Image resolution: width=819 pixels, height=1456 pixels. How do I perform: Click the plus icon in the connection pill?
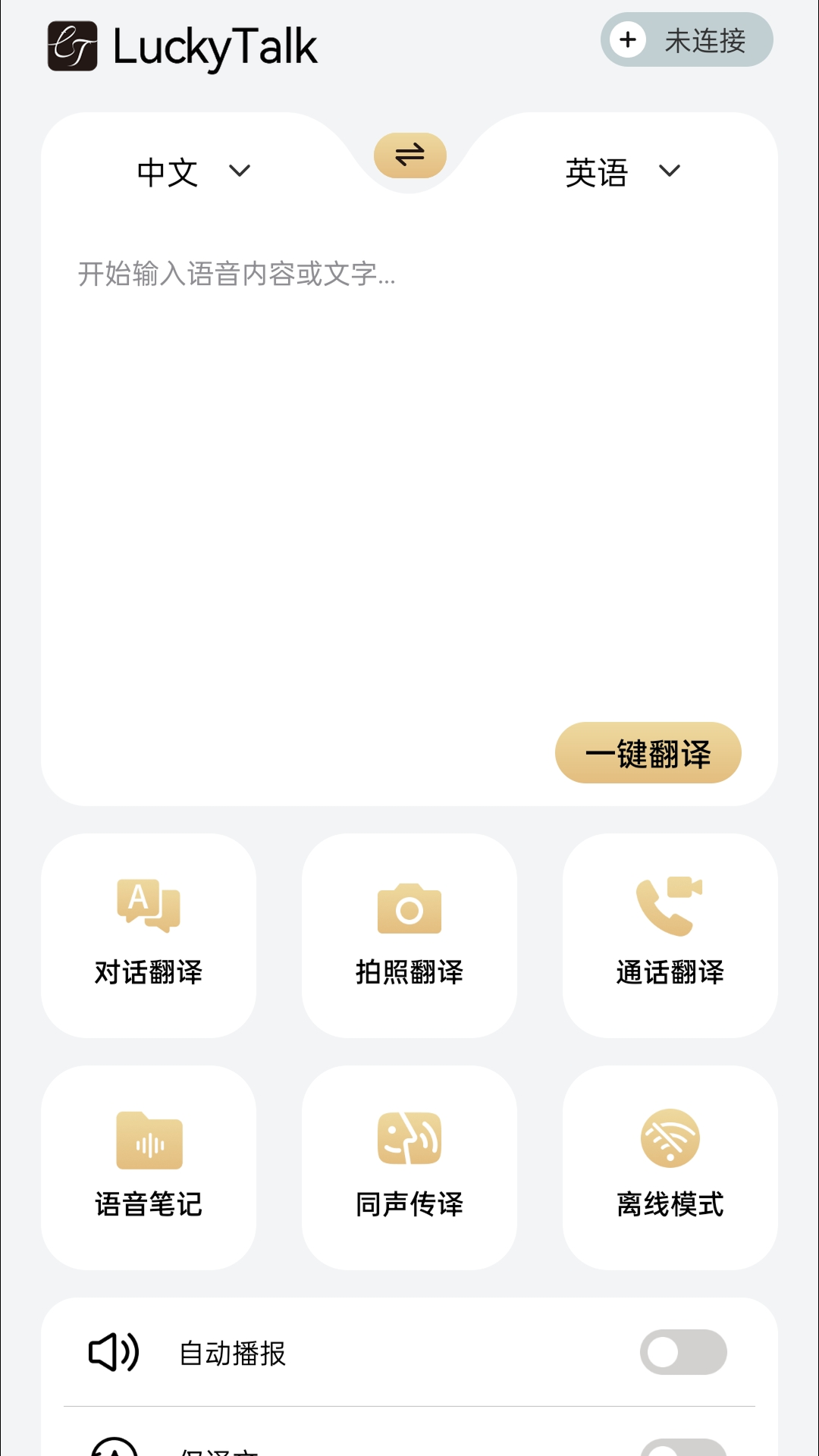pyautogui.click(x=627, y=39)
